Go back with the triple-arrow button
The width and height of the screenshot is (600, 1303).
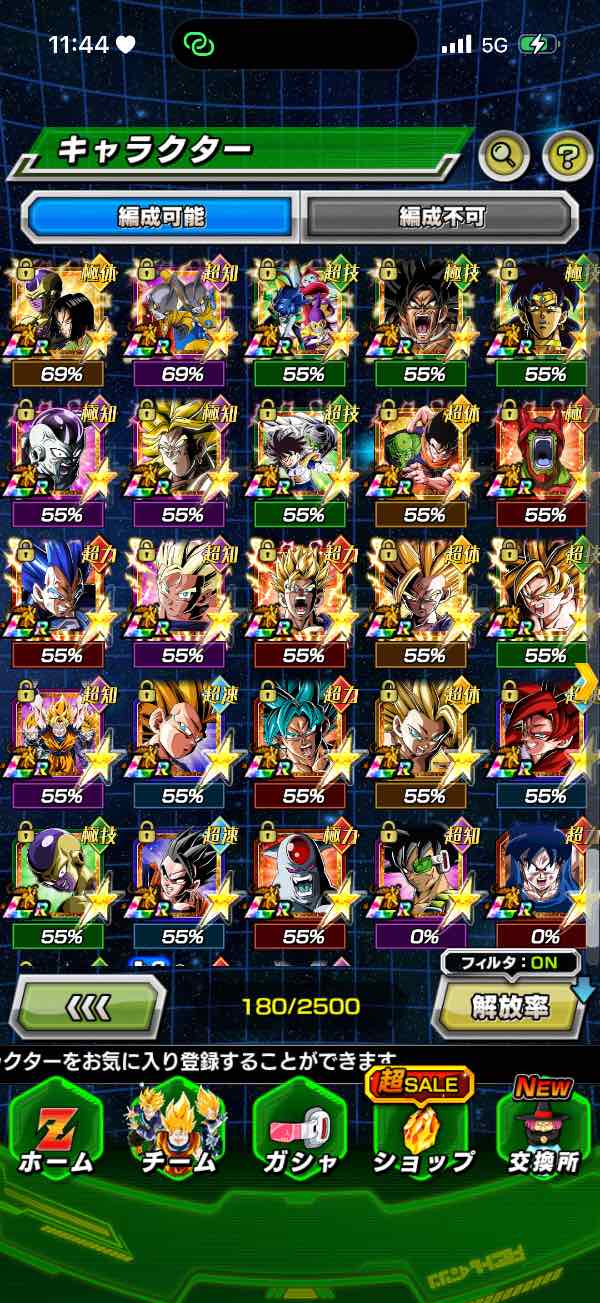(x=88, y=1005)
